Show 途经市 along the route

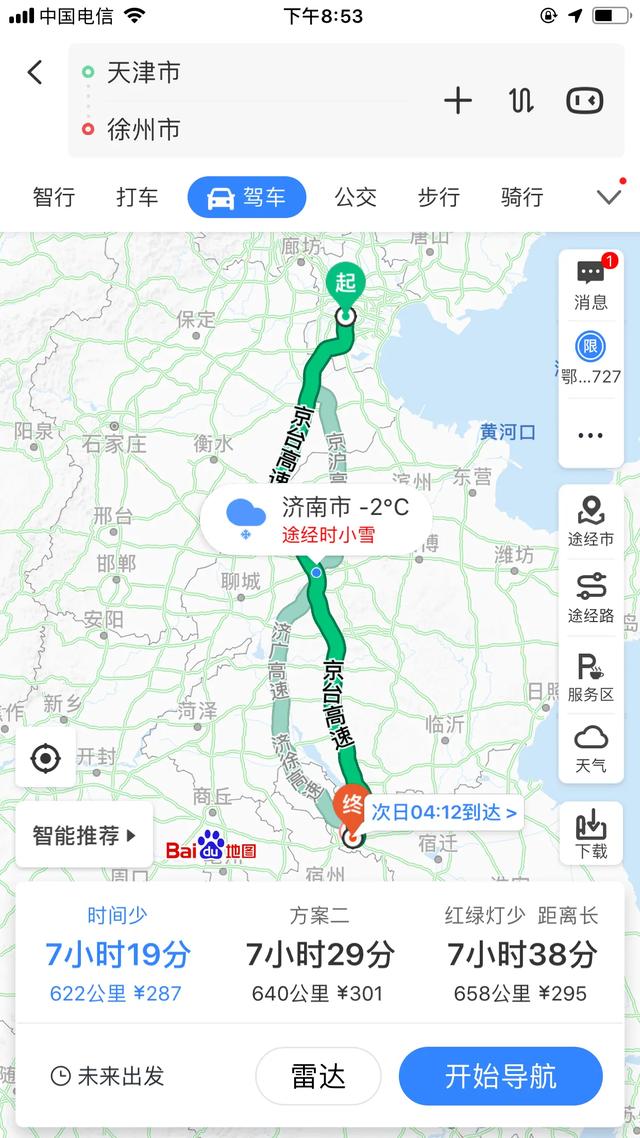click(x=590, y=522)
